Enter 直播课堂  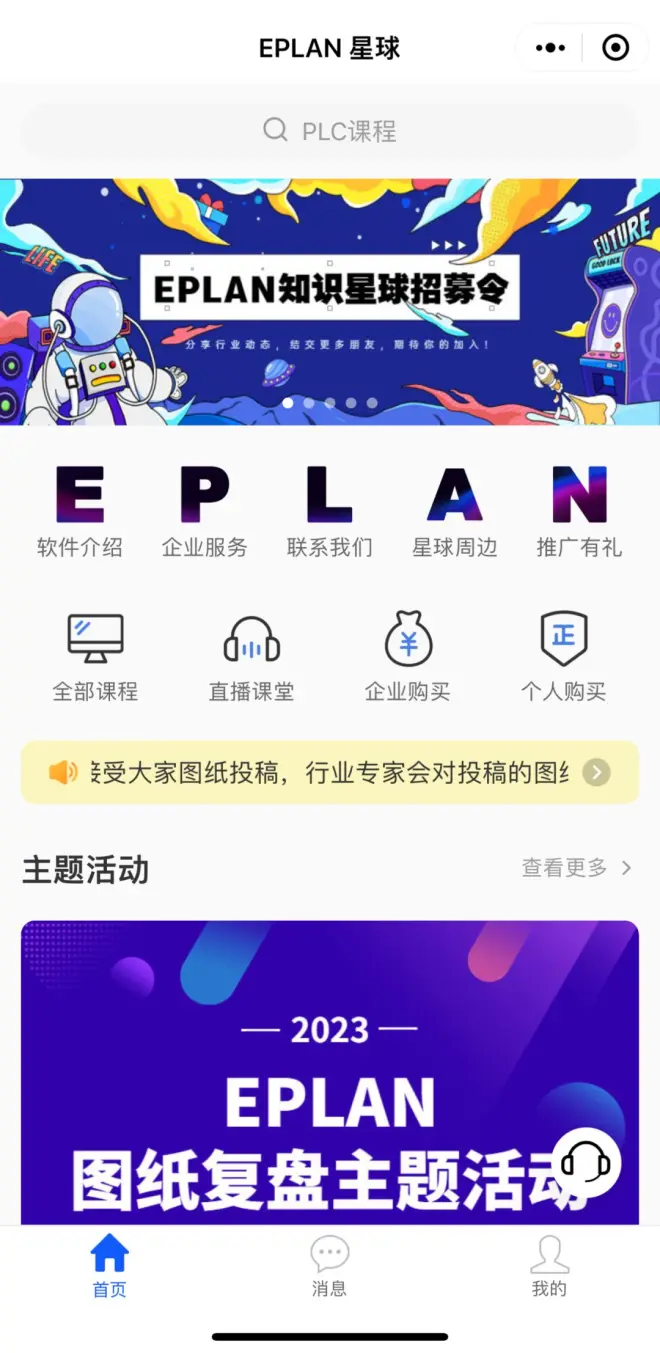(x=251, y=657)
